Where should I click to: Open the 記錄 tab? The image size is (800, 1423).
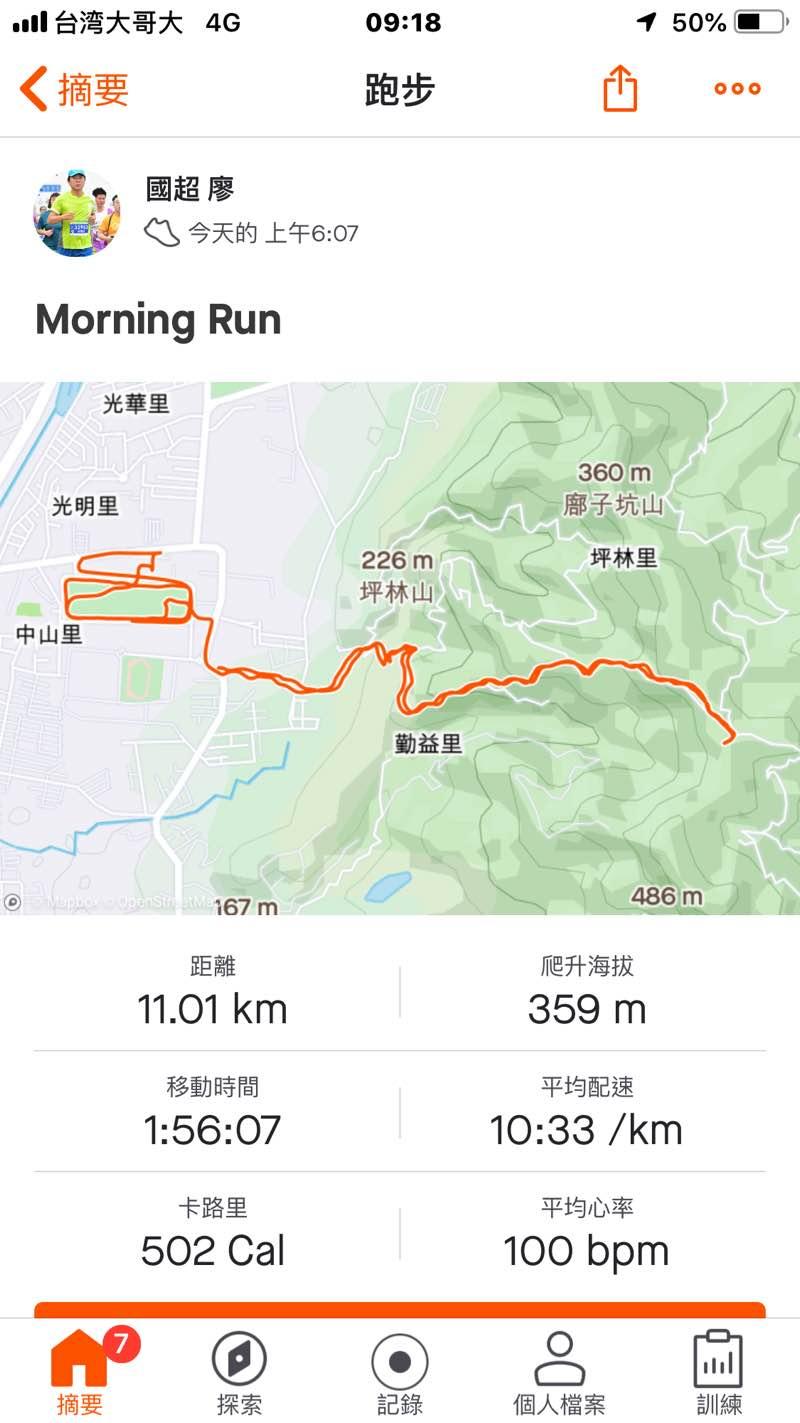pos(400,1371)
